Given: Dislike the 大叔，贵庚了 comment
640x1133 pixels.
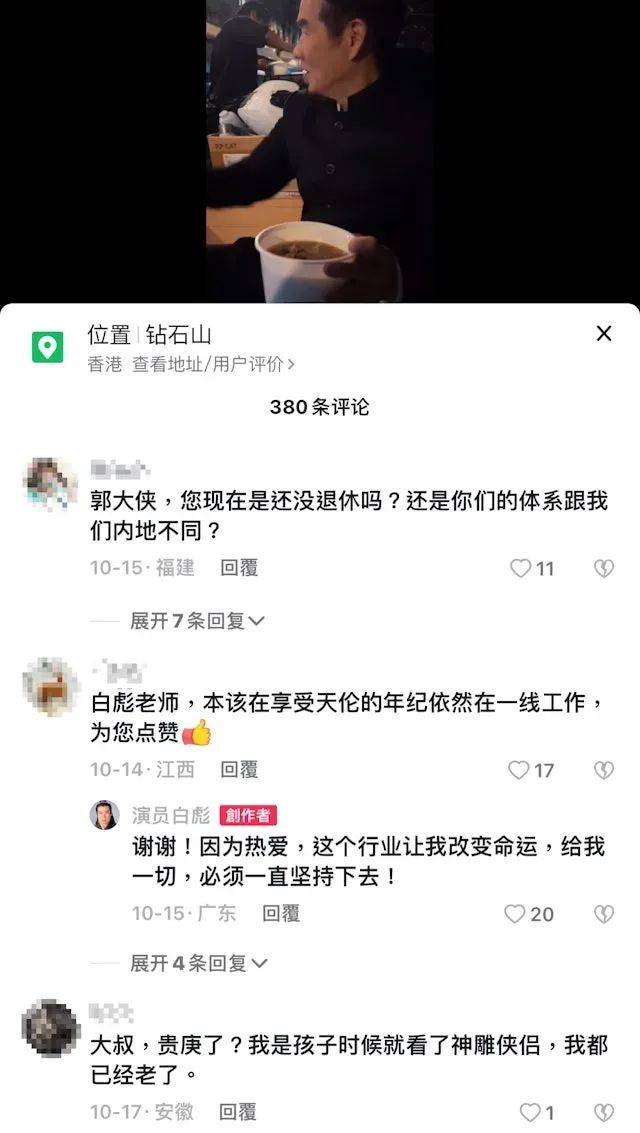Looking at the screenshot, I should (603, 1112).
